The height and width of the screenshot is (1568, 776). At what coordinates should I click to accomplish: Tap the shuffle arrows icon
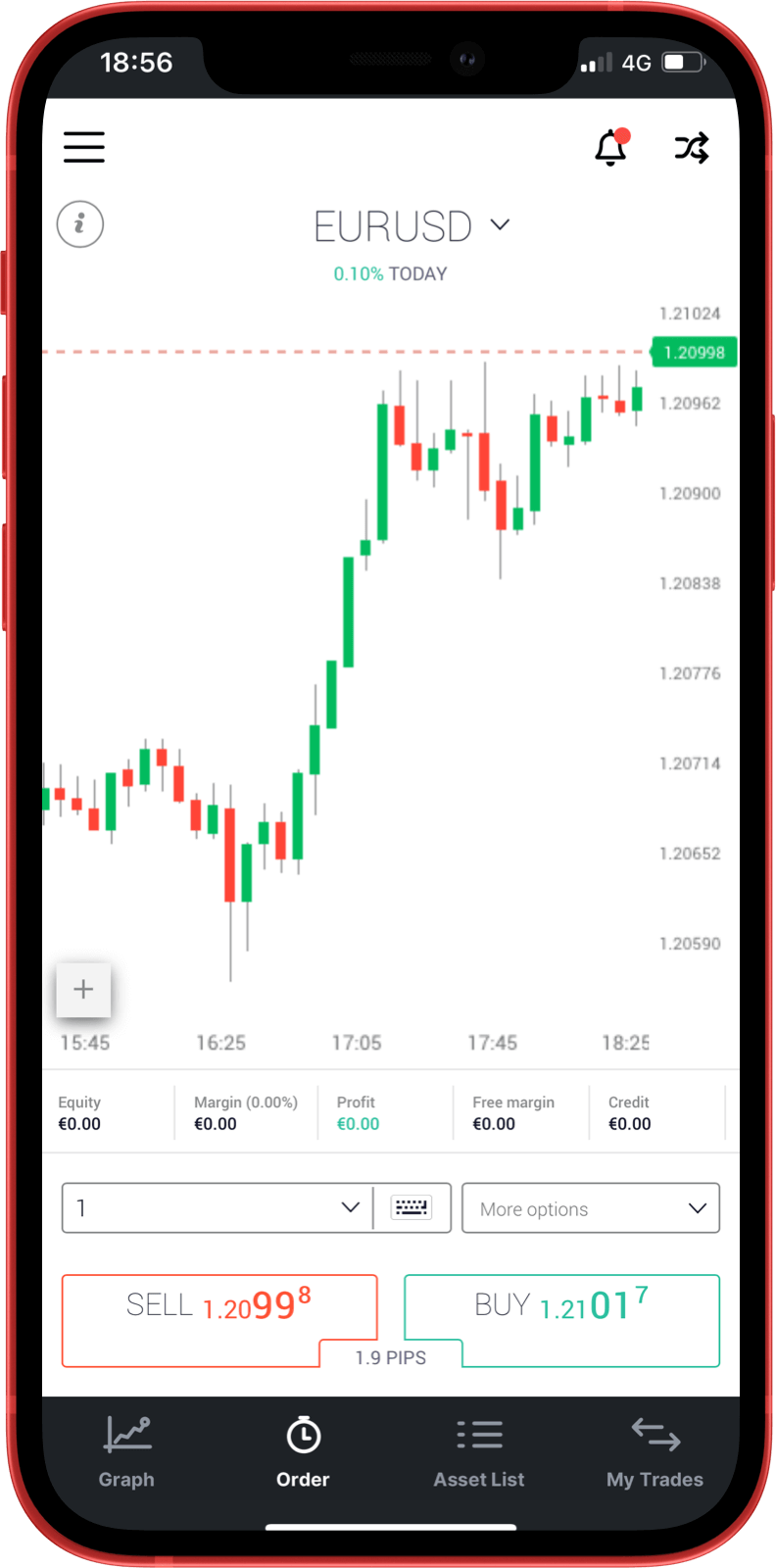click(x=692, y=148)
